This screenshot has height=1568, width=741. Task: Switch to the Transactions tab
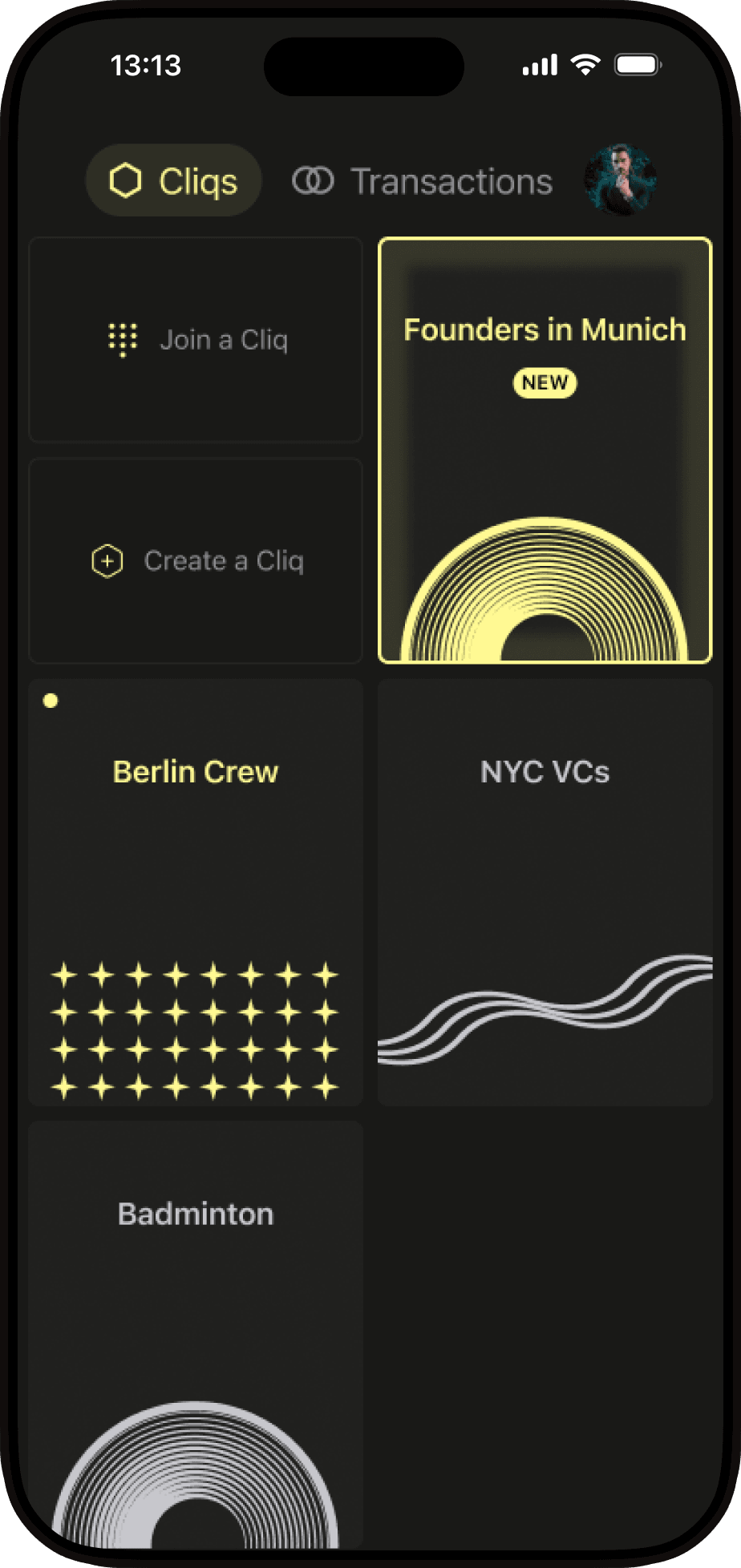423,181
